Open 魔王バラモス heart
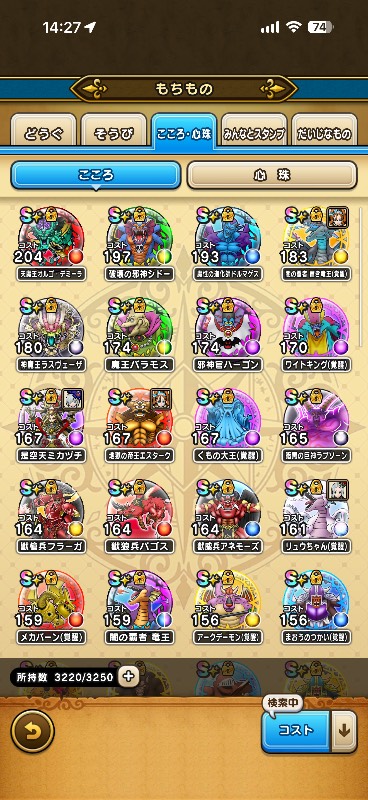This screenshot has height=800, width=368. (139, 334)
